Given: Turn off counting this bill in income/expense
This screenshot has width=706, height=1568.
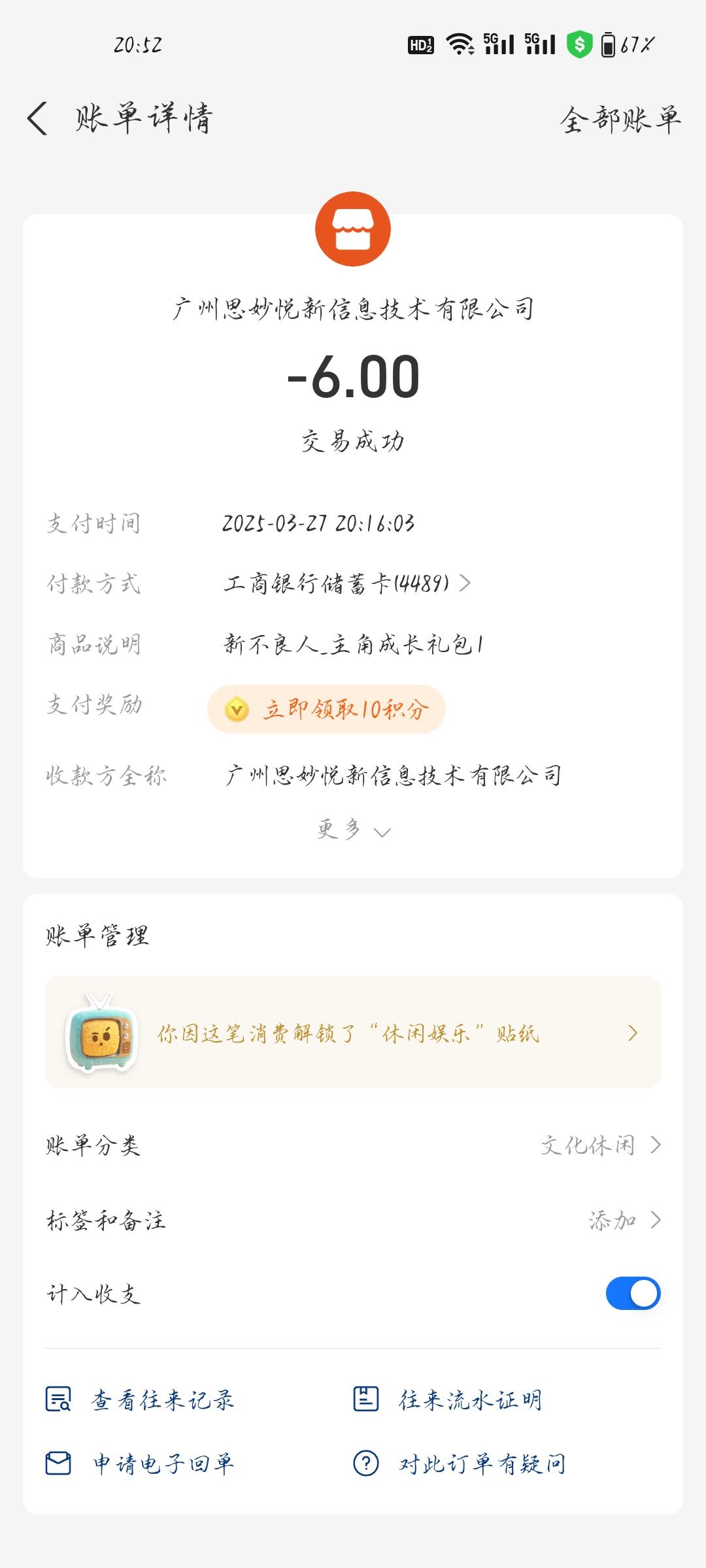Looking at the screenshot, I should tap(632, 1294).
